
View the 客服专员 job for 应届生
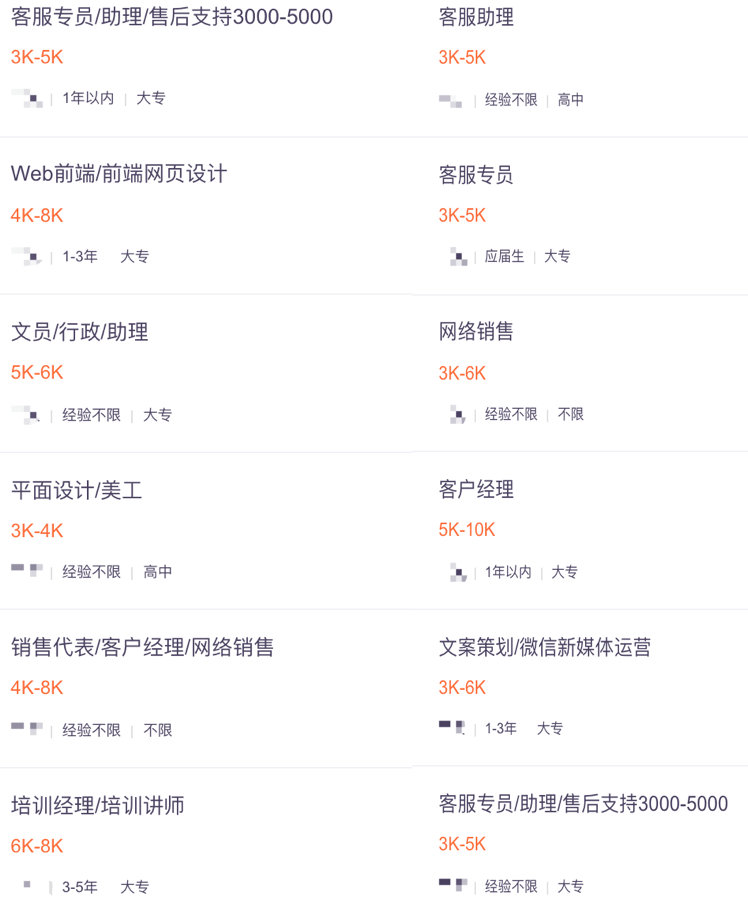pos(476,175)
